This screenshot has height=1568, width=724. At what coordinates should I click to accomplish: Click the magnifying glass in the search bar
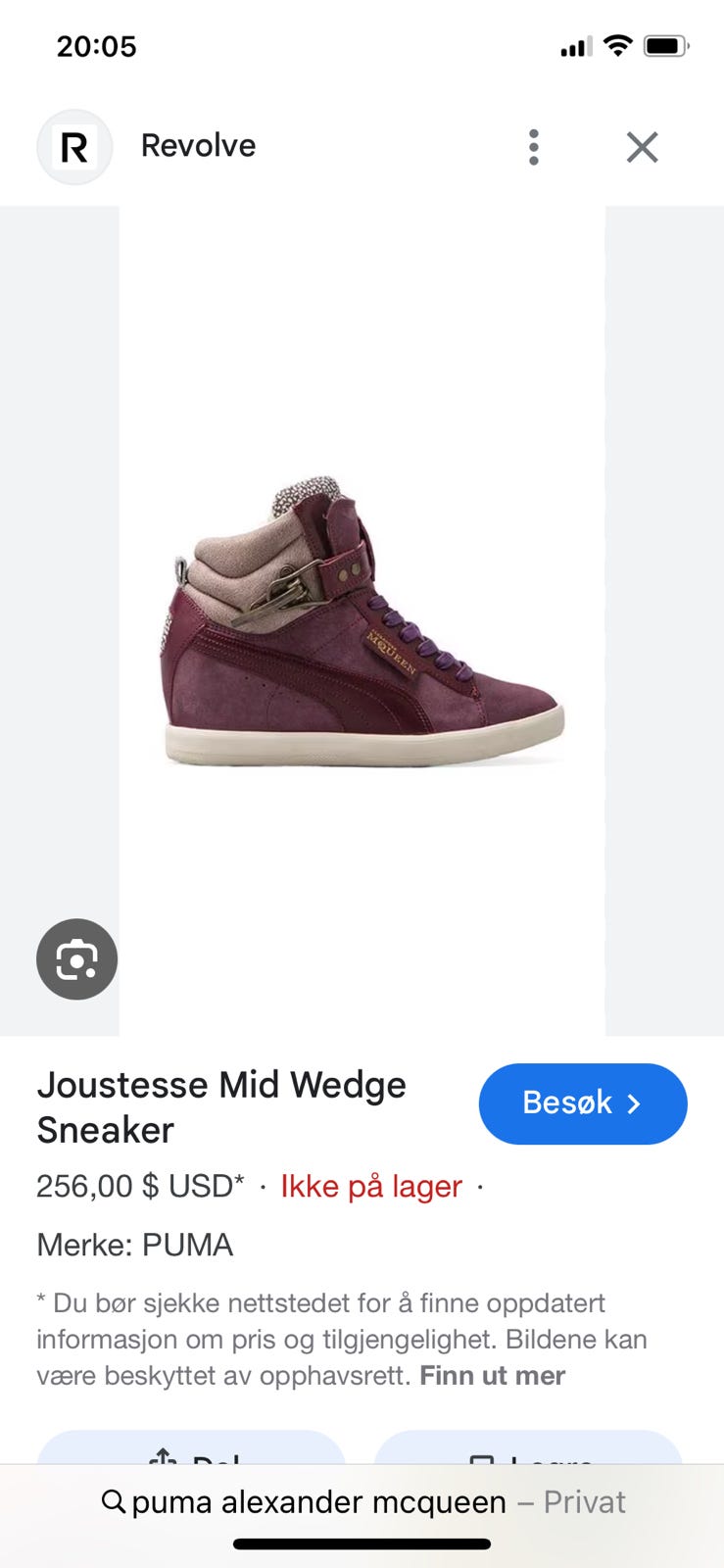[x=113, y=1501]
